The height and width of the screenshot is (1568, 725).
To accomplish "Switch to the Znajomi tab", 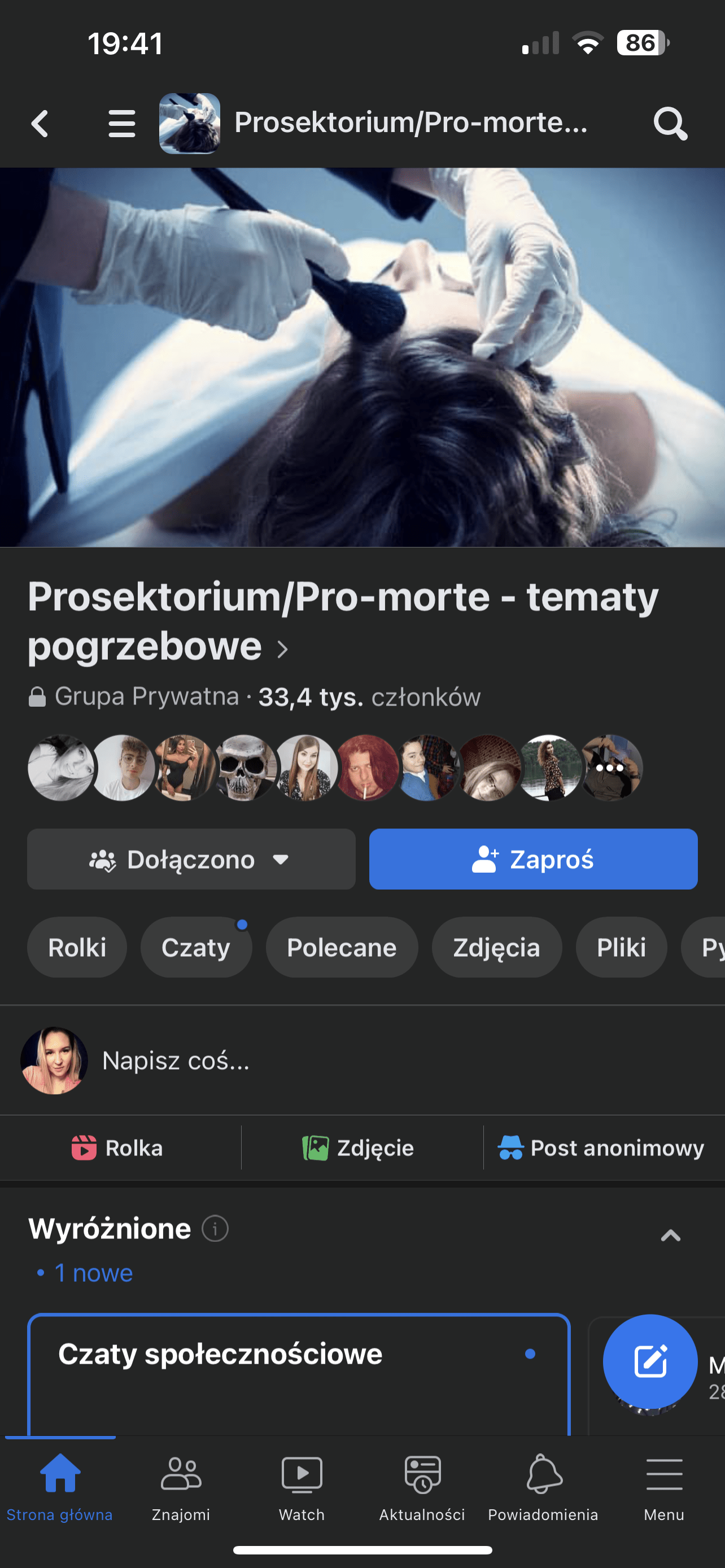I will [x=181, y=1486].
